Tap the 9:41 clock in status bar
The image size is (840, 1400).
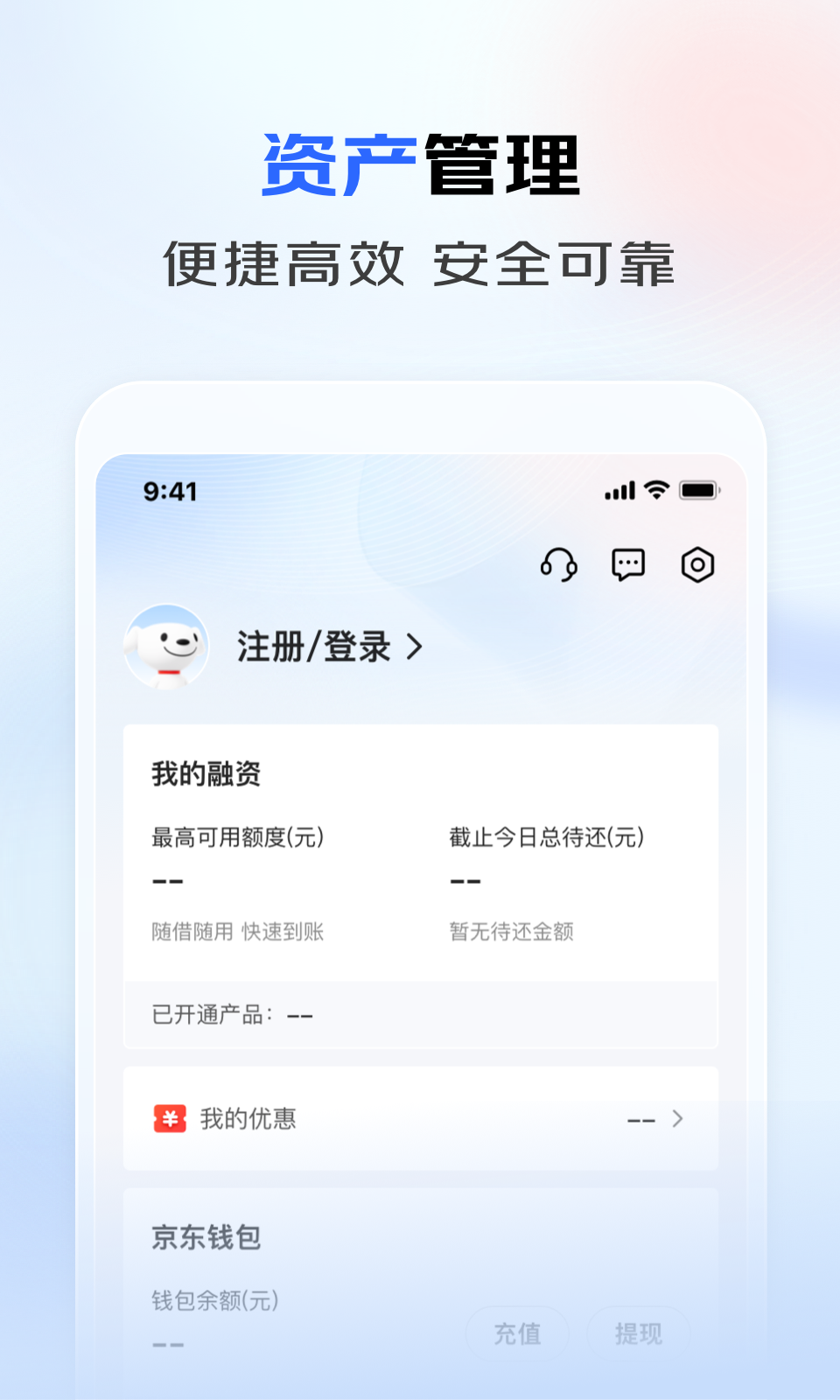coord(170,491)
